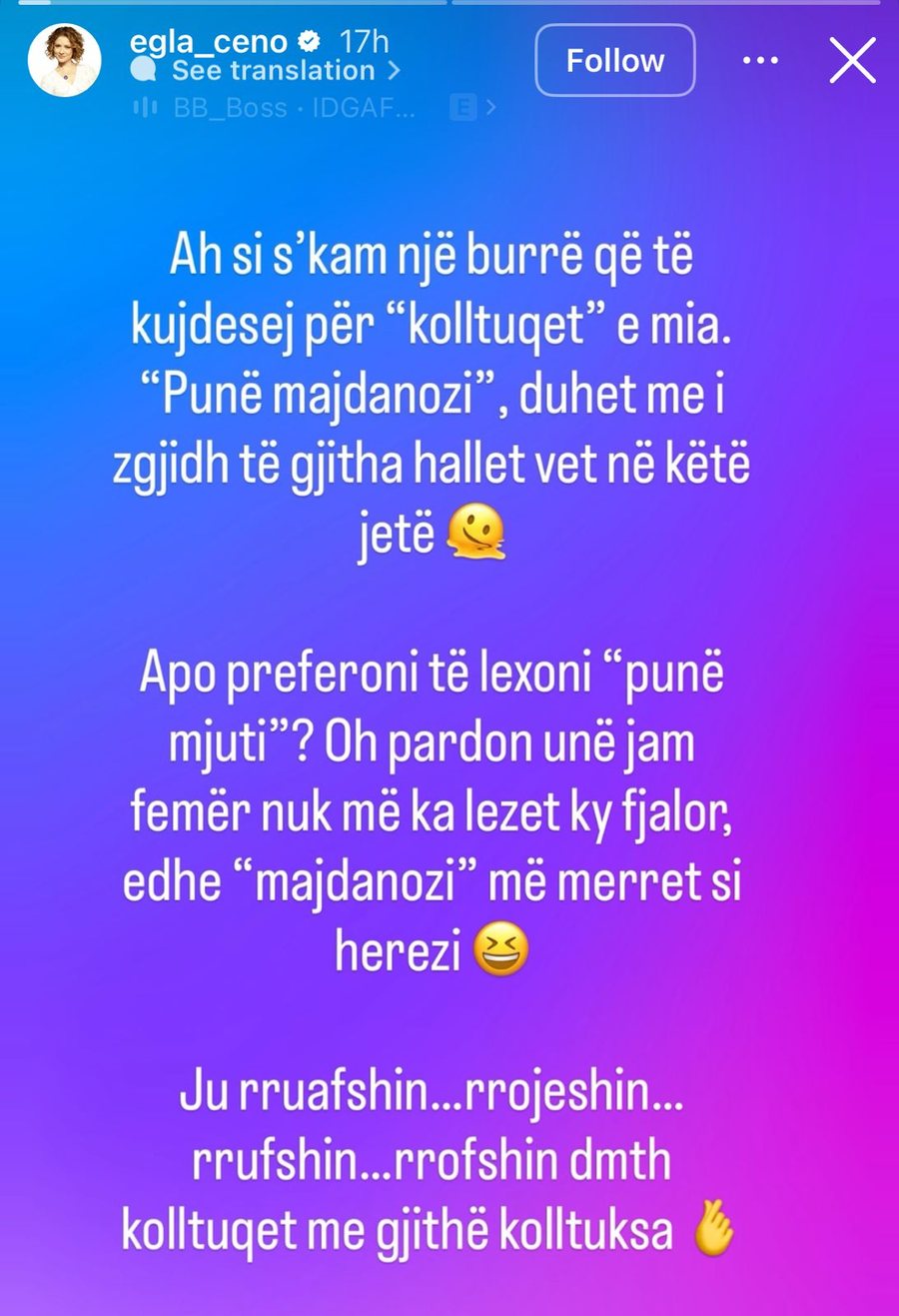
Task: Click the paragraph starting "Apo preferoni"
Action: pos(449,807)
